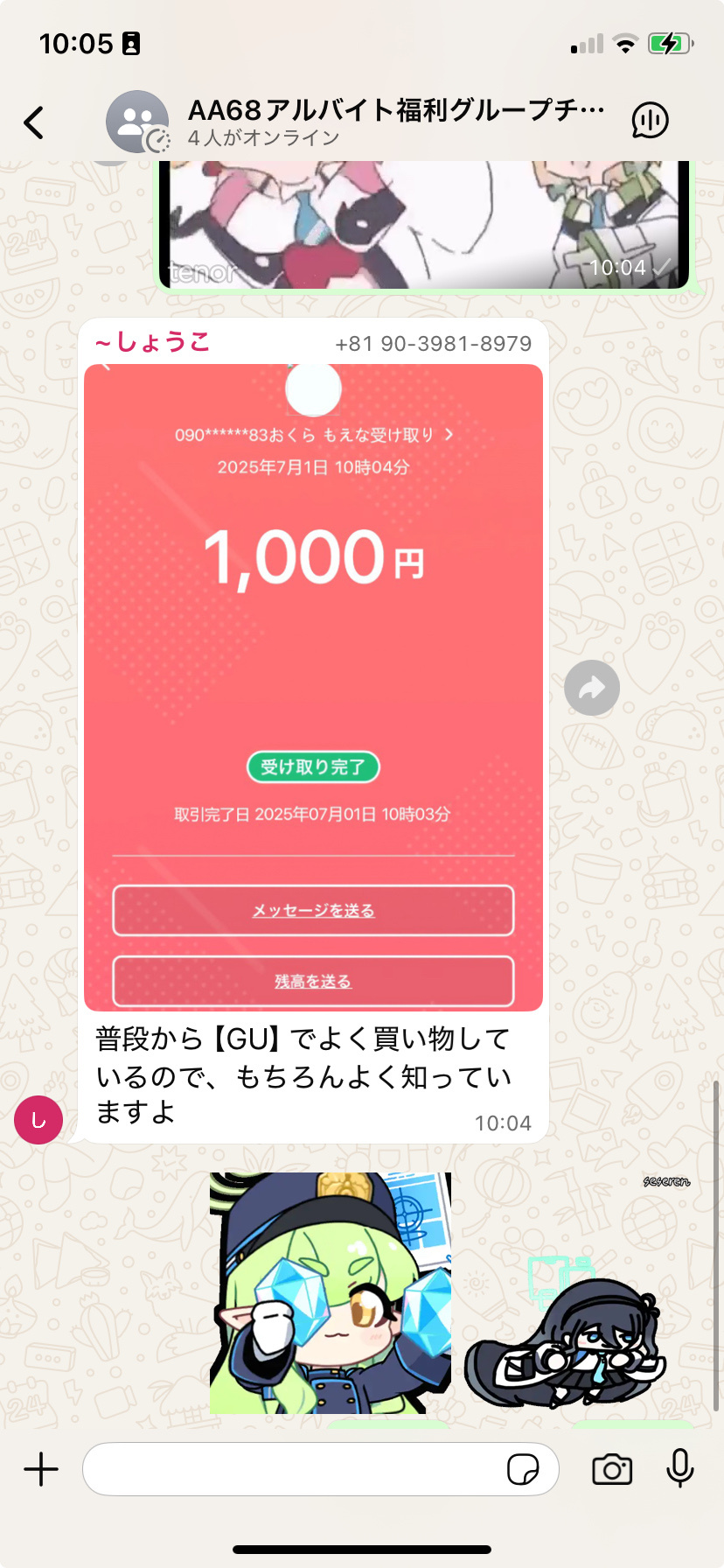The image size is (724, 1568).
Task: Open the attachment plus menu
Action: (41, 1469)
